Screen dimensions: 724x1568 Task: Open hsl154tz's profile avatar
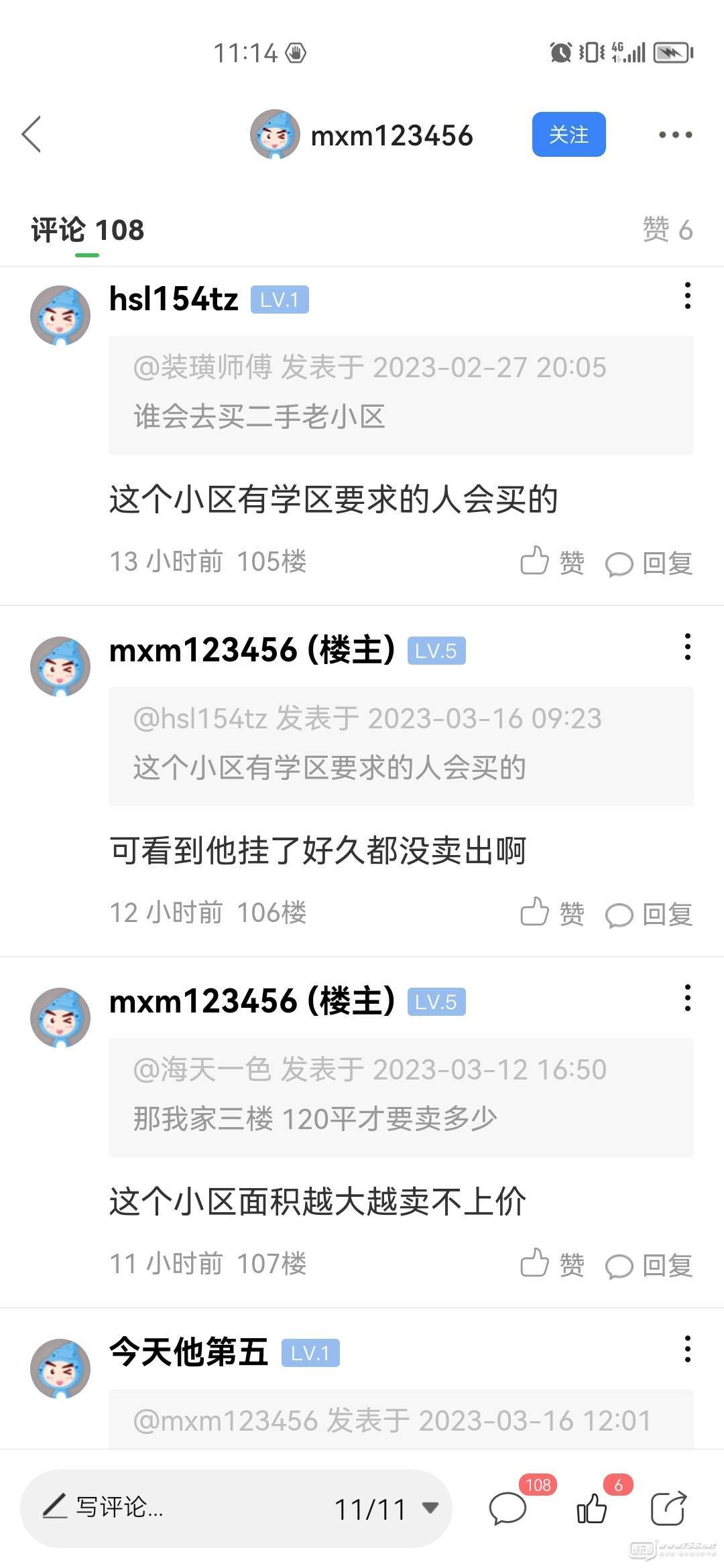pyautogui.click(x=60, y=315)
